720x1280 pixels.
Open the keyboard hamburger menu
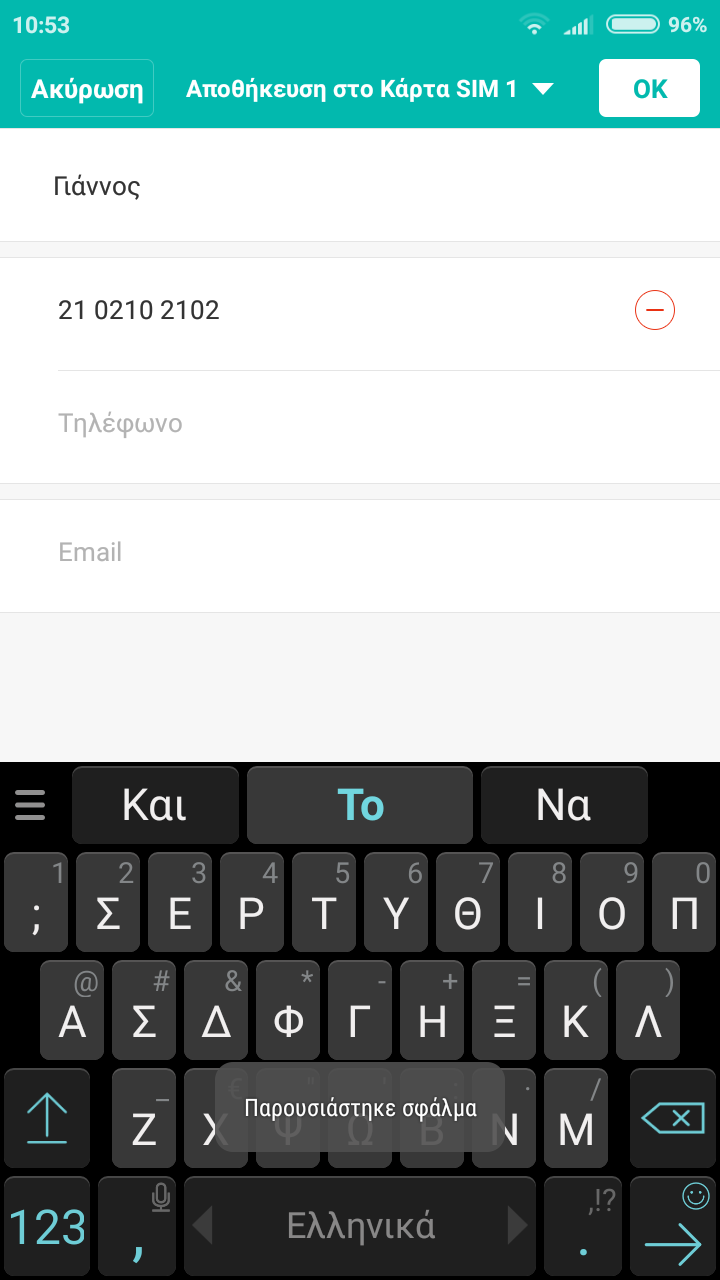tap(31, 805)
